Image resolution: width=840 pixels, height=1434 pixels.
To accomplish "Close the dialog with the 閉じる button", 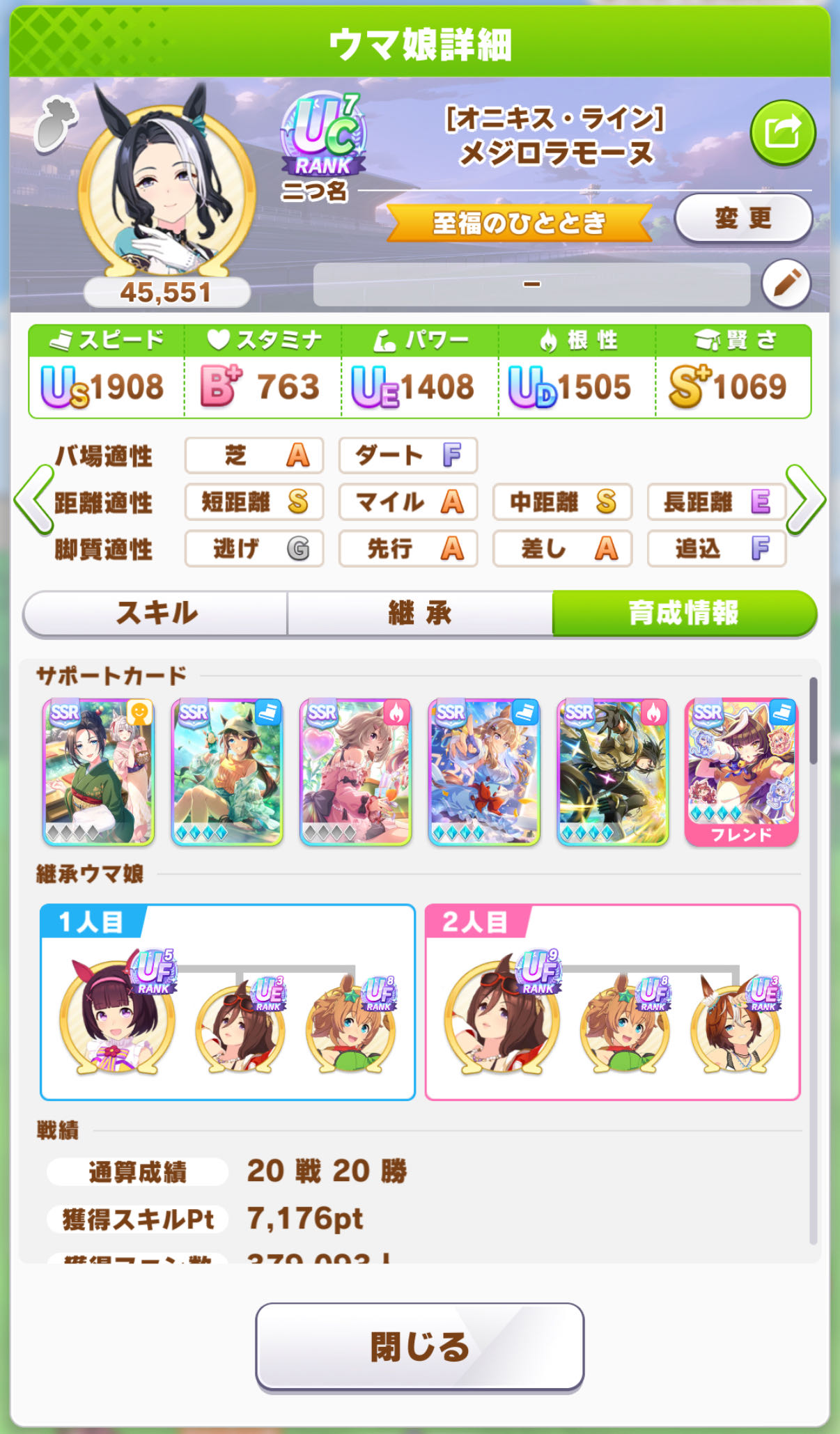I will 419,1346.
